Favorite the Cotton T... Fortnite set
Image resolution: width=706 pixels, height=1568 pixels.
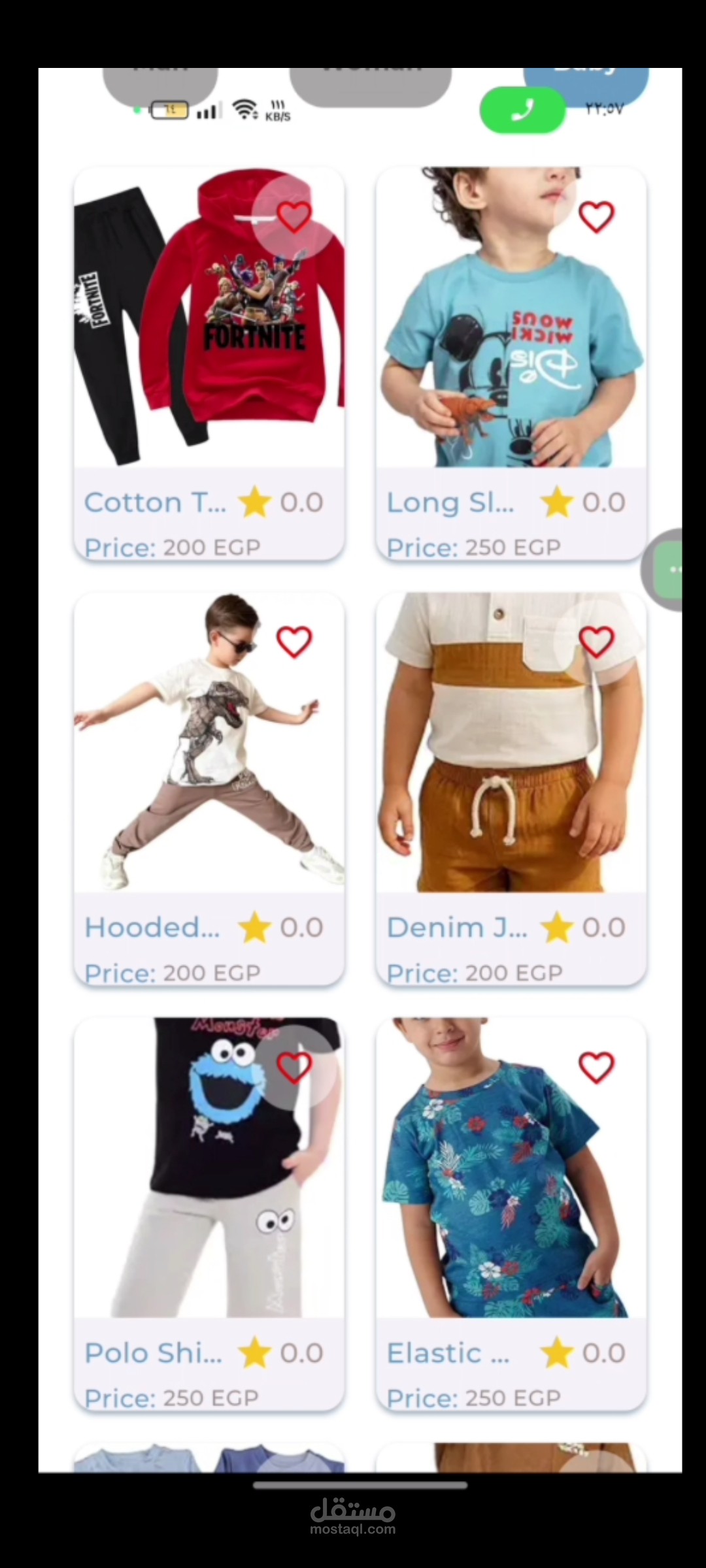(x=294, y=218)
